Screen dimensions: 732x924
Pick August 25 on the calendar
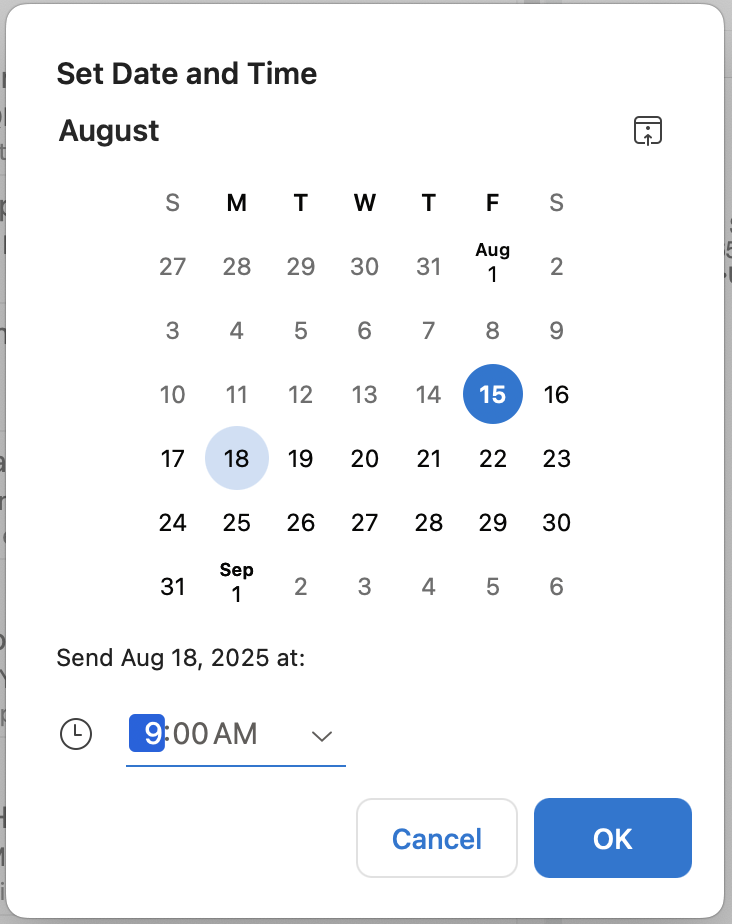pyautogui.click(x=237, y=523)
